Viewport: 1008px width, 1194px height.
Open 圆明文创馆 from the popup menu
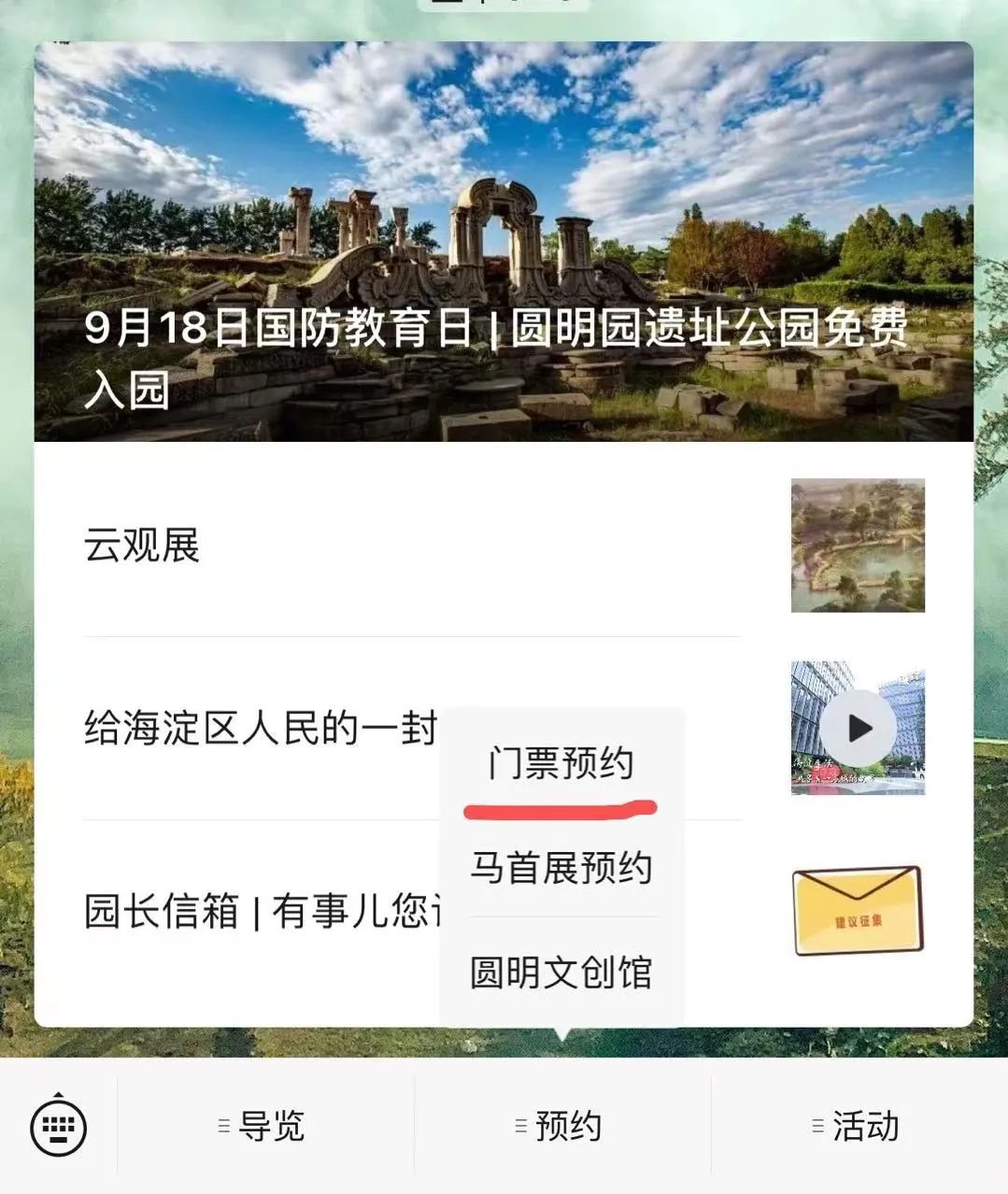coord(561,973)
